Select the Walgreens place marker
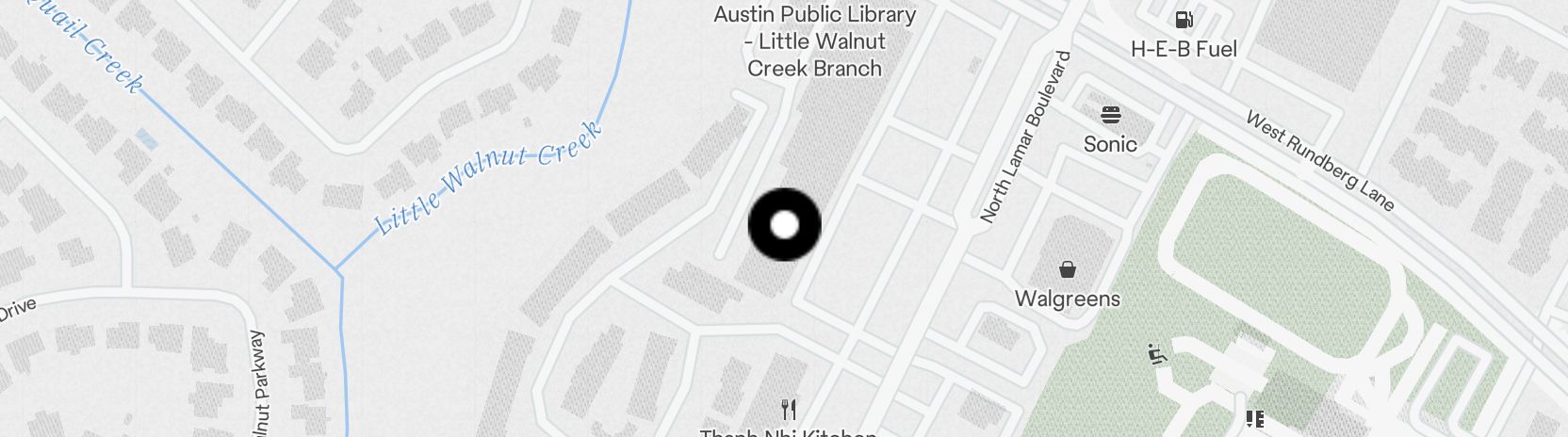The width and height of the screenshot is (1568, 437). (x=1068, y=270)
